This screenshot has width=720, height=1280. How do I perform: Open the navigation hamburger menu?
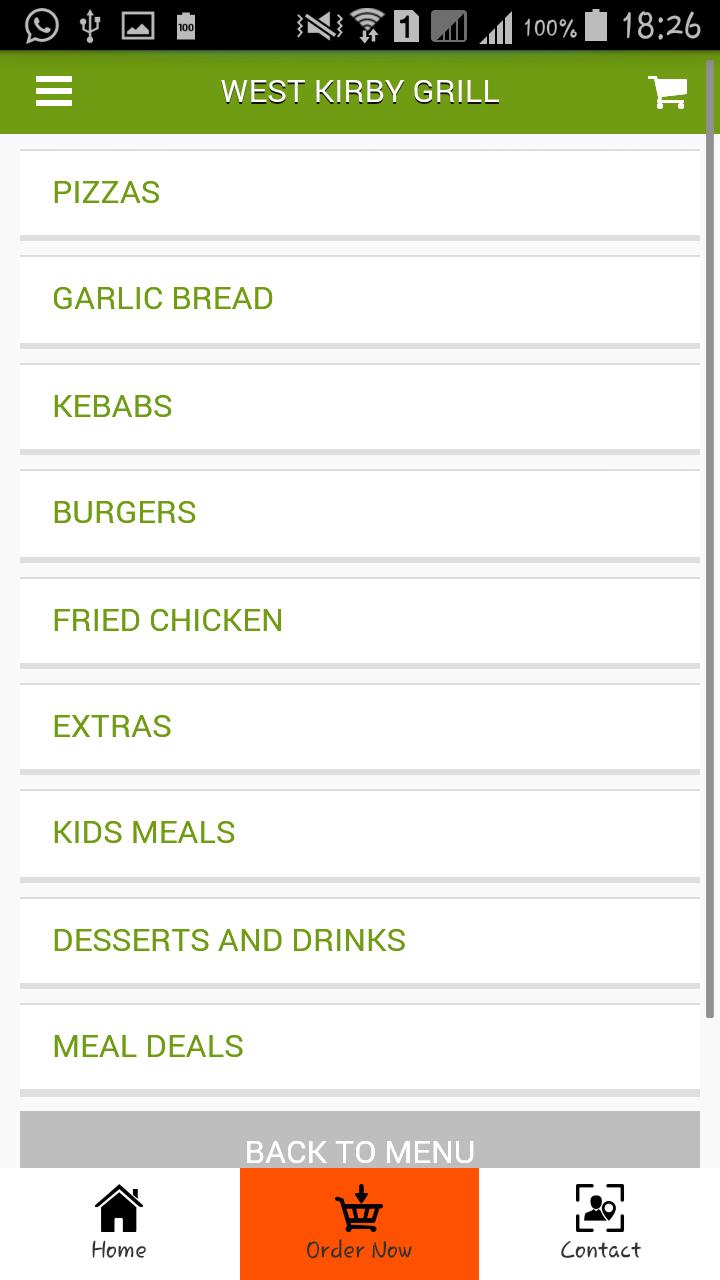53,91
